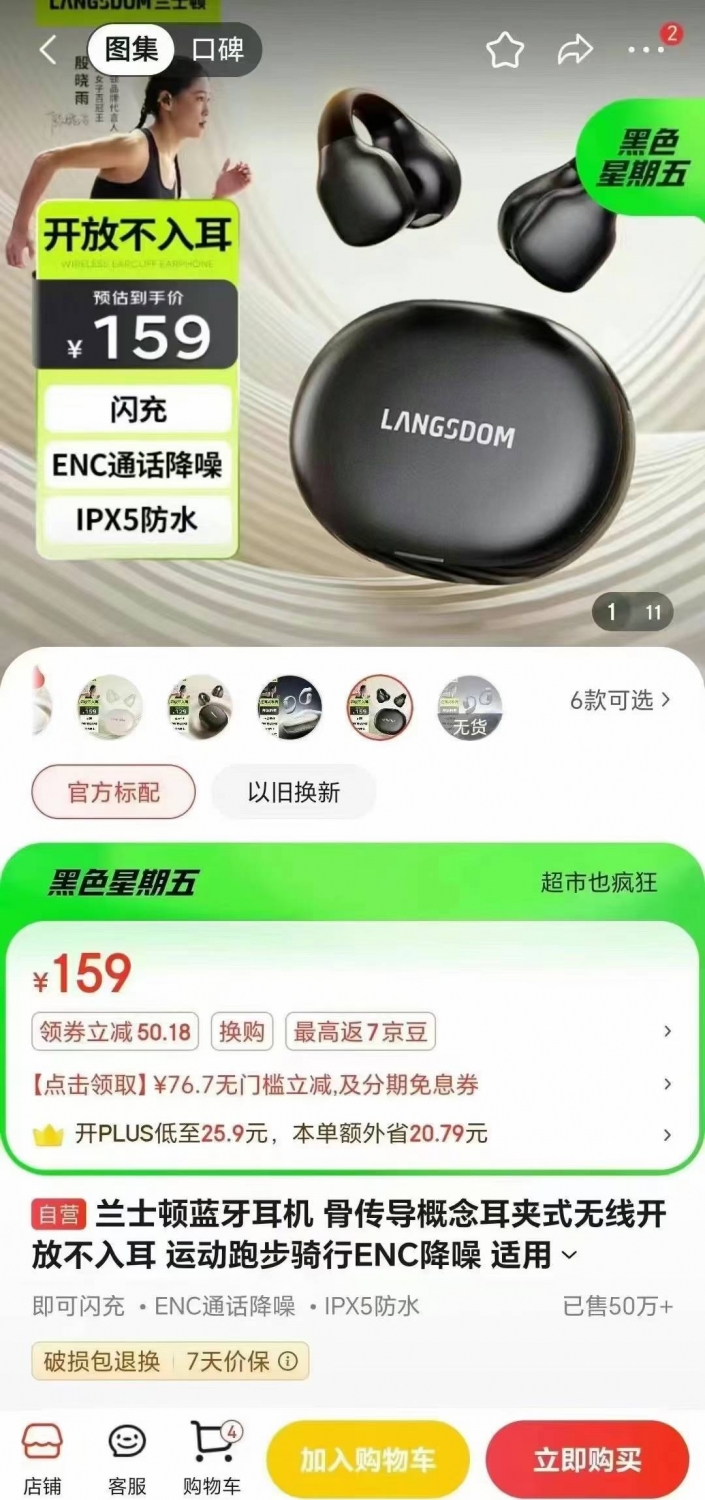Viewport: 705px width, 1500px height.
Task: Open the 超市也疯狂 promotion link
Action: (x=598, y=882)
